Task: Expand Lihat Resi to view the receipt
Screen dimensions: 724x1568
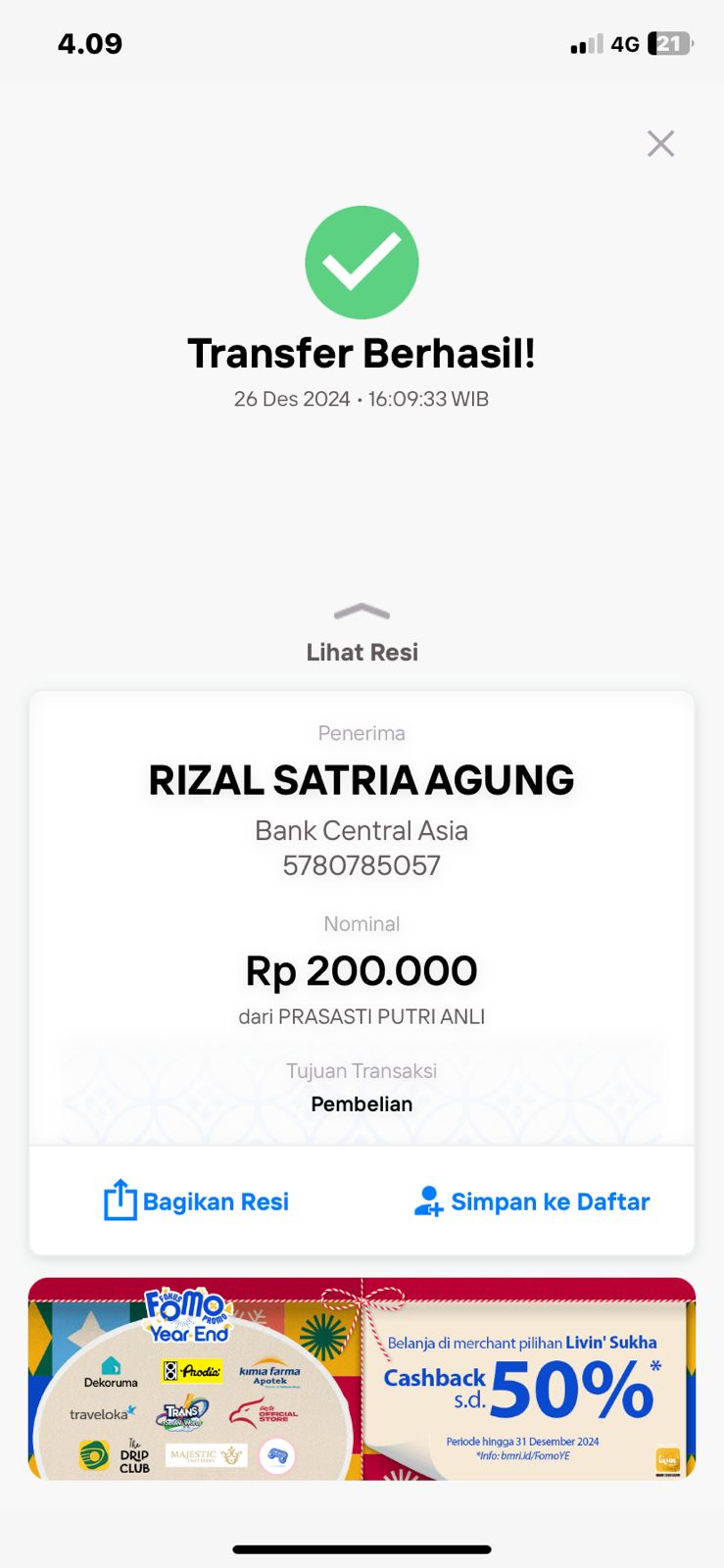Action: pyautogui.click(x=362, y=632)
